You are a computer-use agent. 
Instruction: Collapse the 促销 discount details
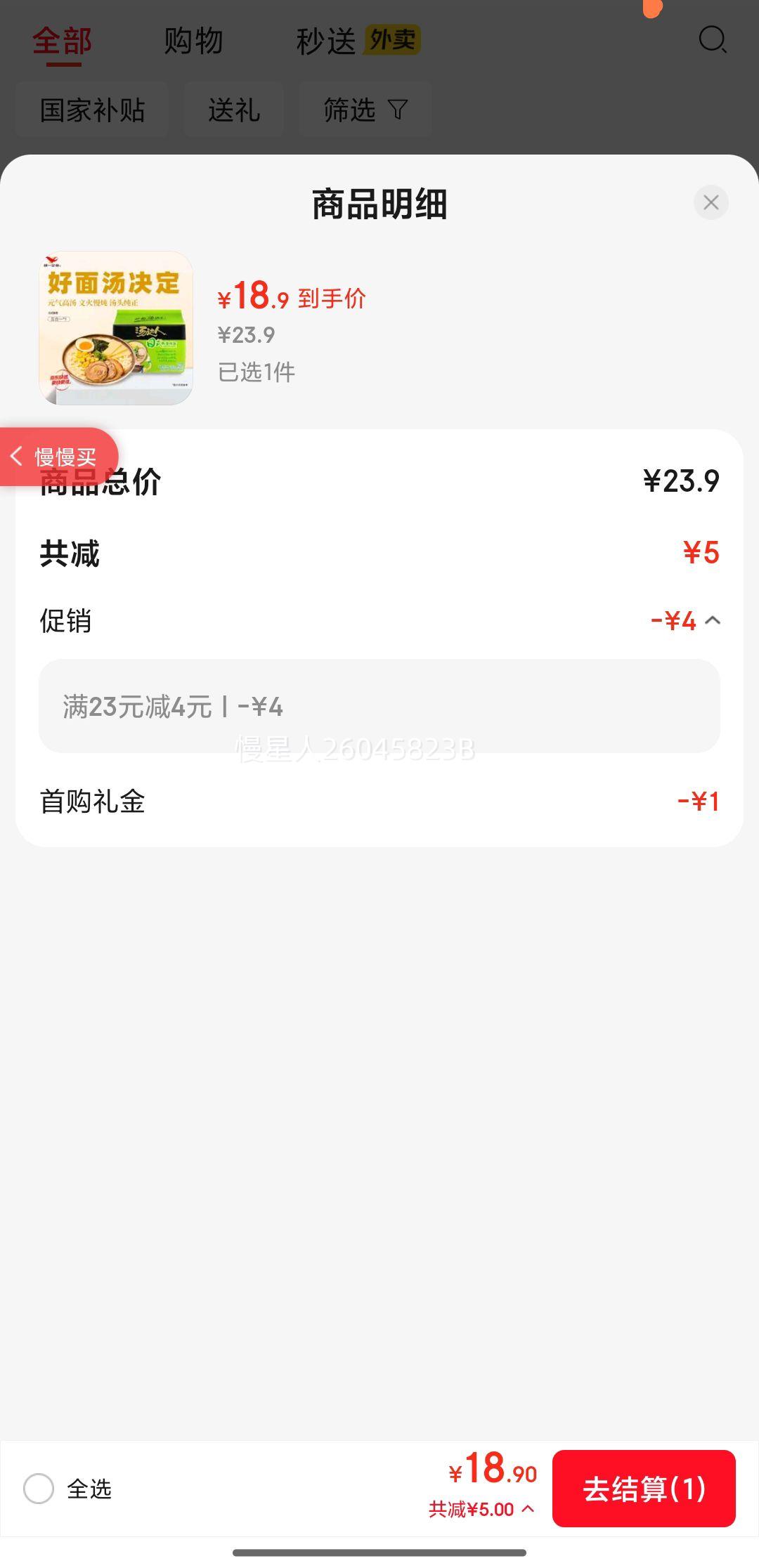(x=712, y=620)
